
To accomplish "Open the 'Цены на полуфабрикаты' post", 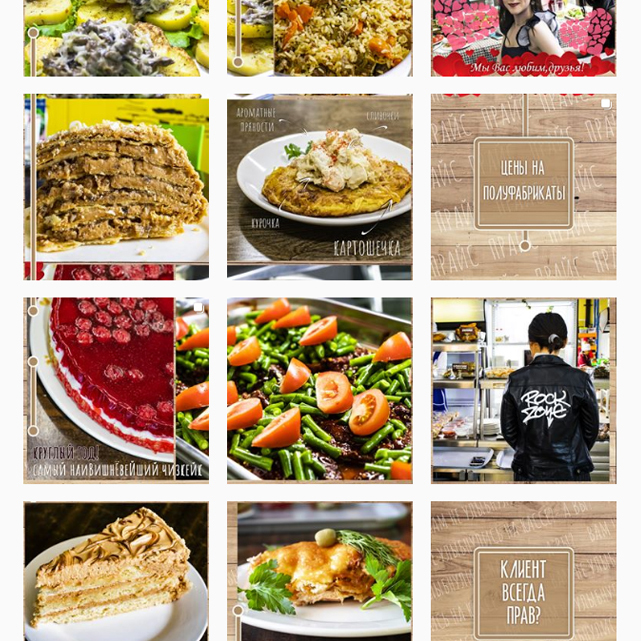I will tap(523, 187).
